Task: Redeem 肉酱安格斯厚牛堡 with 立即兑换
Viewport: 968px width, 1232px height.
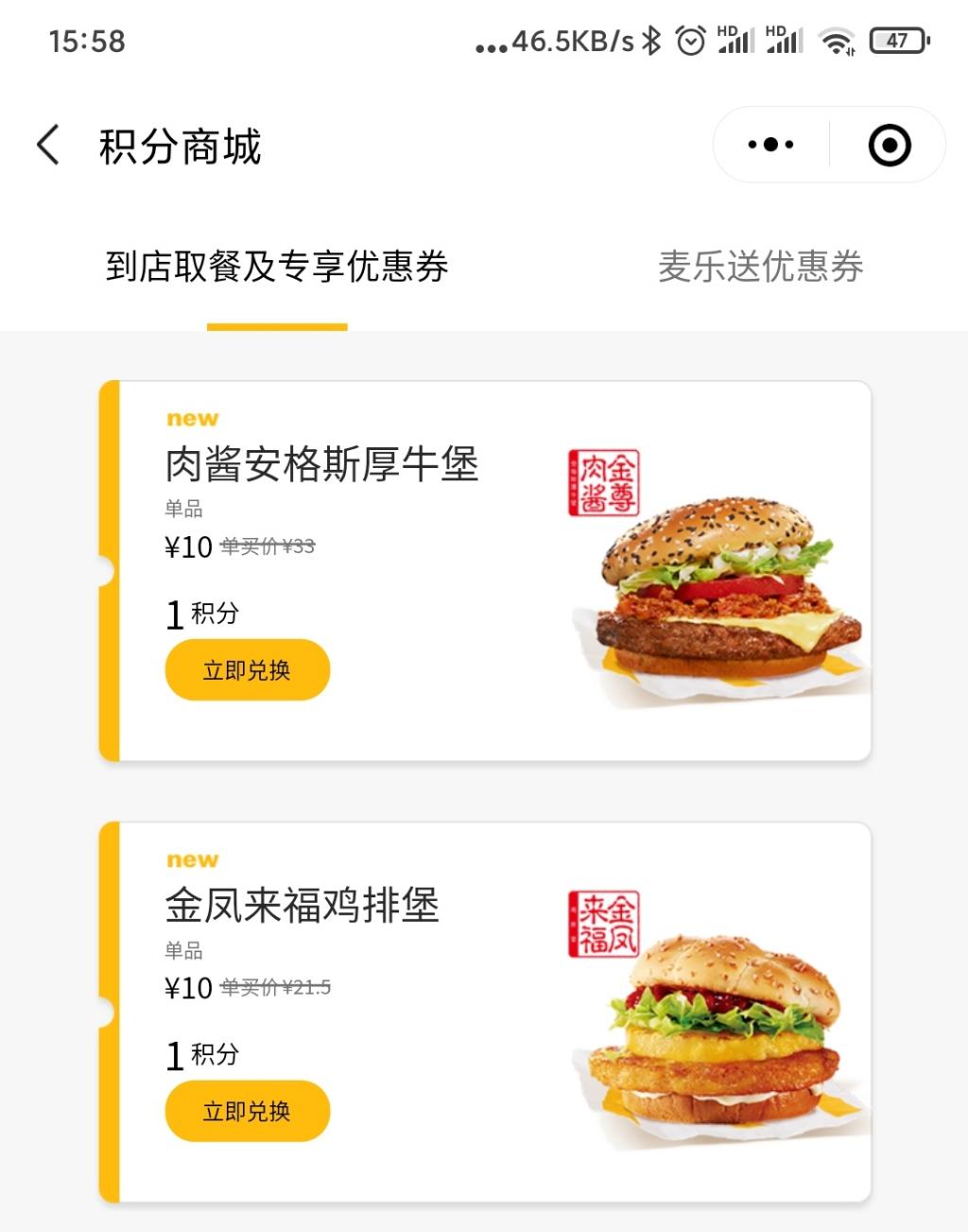Action: tap(247, 670)
